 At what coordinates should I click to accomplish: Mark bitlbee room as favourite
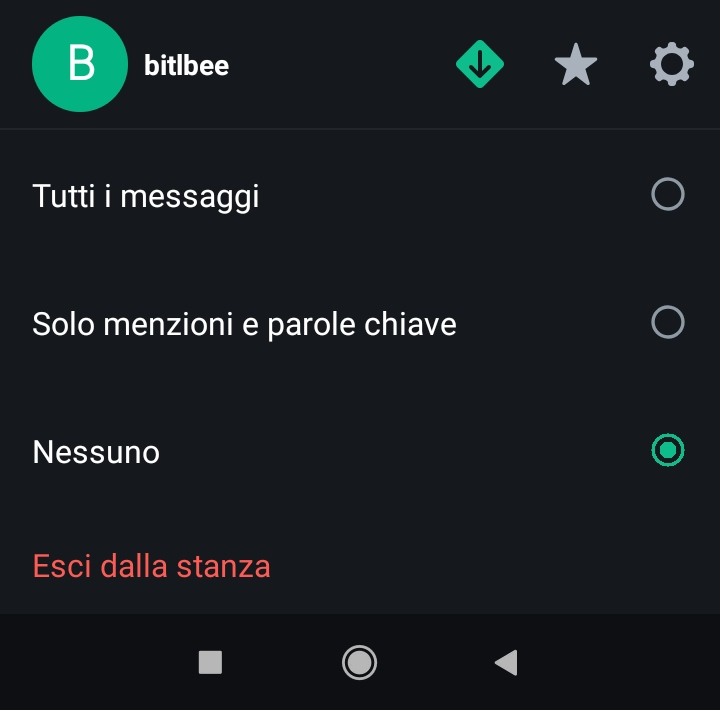[576, 66]
